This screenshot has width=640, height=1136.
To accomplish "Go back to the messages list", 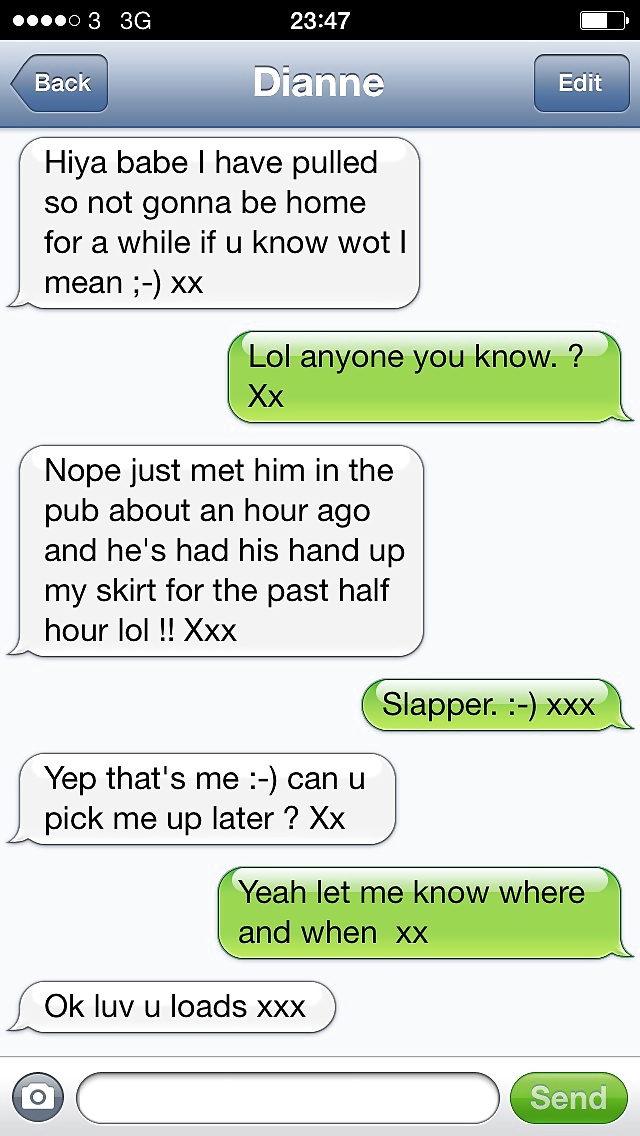I will [x=60, y=83].
